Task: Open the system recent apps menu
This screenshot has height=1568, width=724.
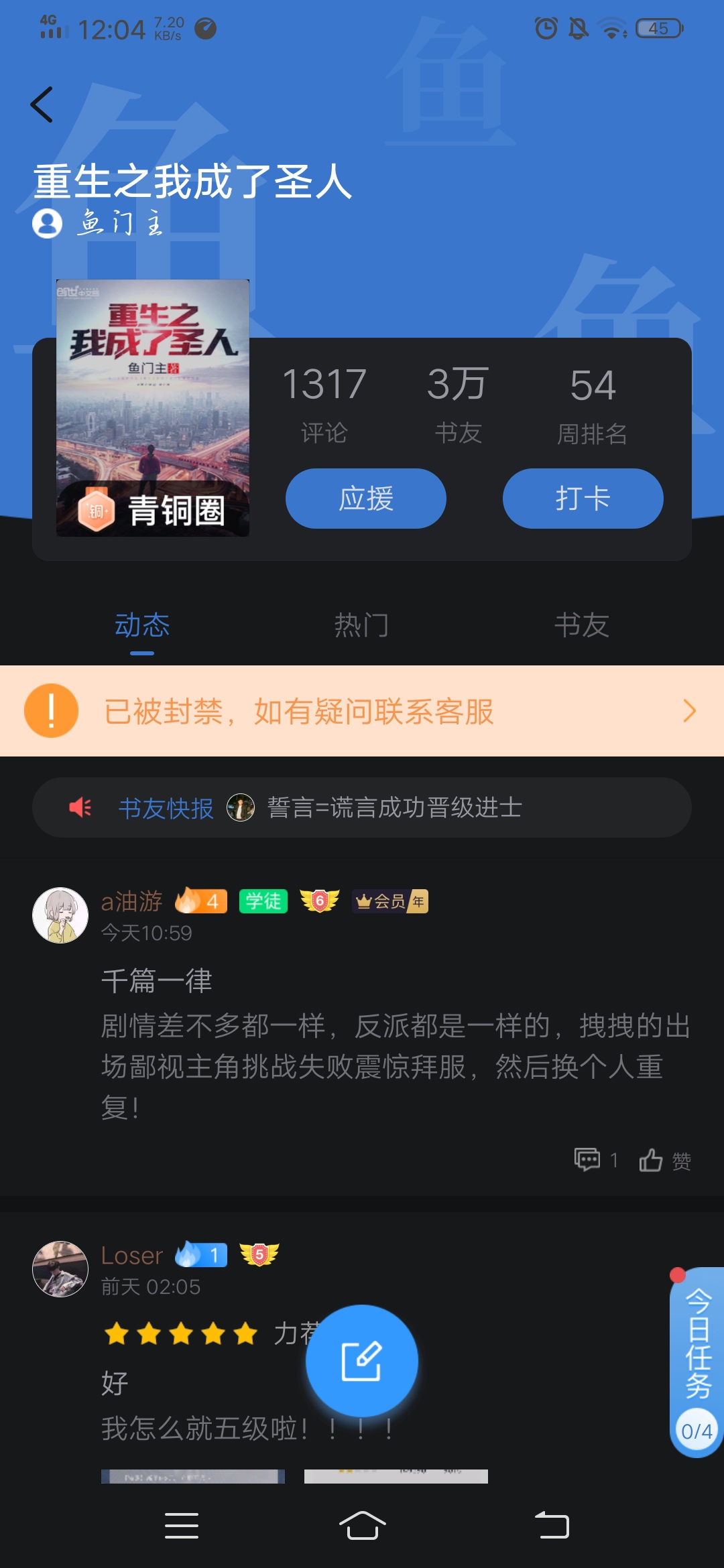Action: point(182,1526)
